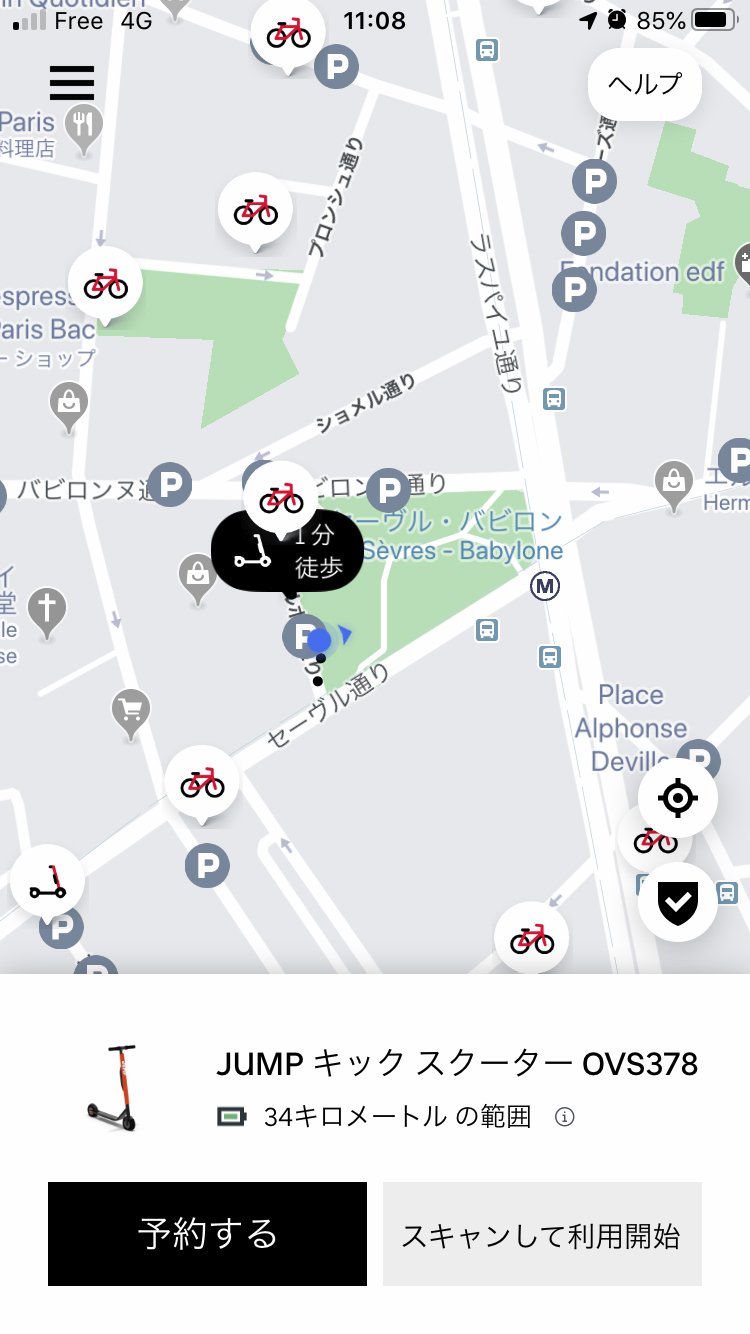Viewport: 750px width, 1334px height.
Task: Select the scooter marker showing 1分 徒歩
Action: point(287,552)
